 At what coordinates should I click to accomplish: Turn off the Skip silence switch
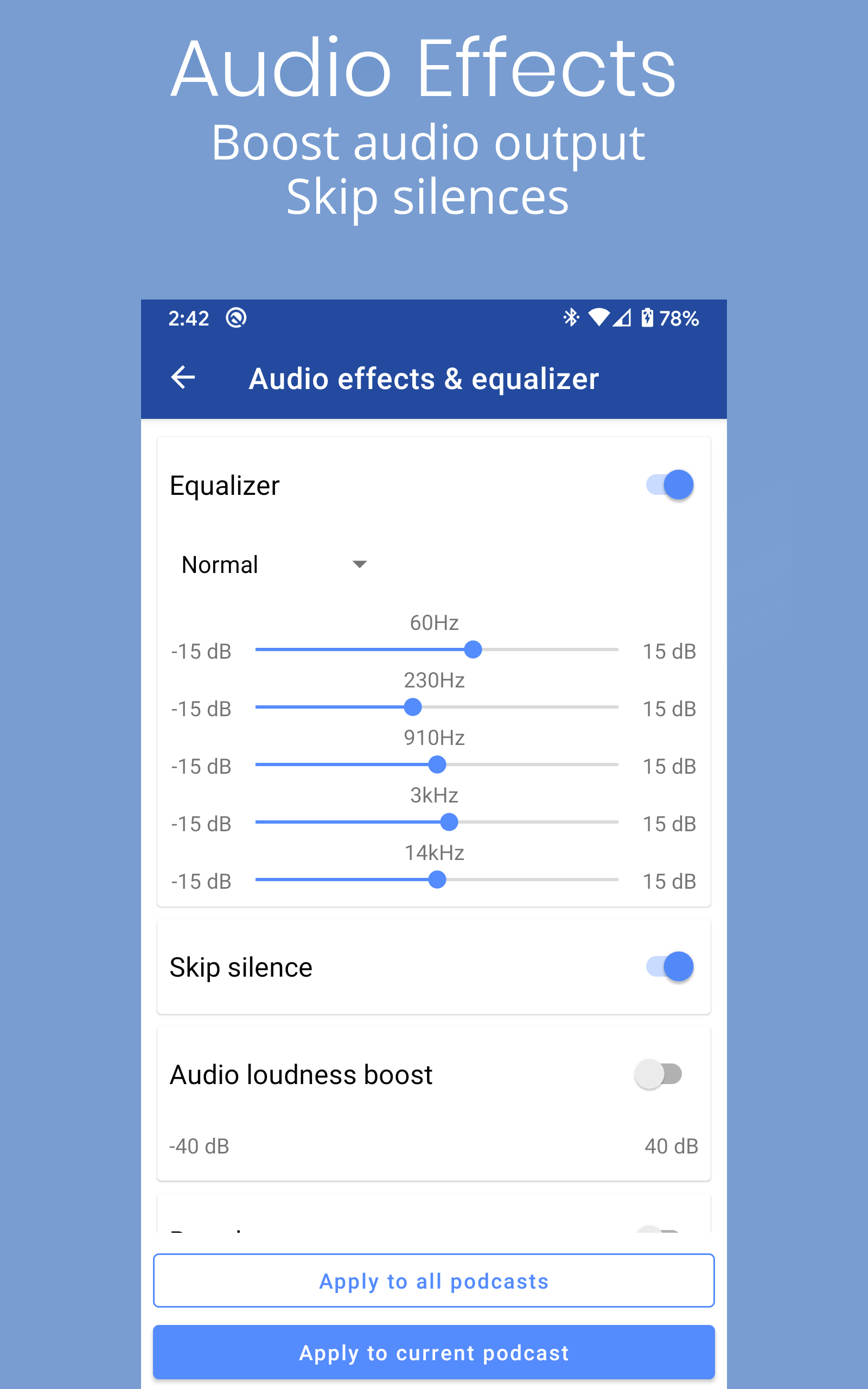tap(669, 966)
